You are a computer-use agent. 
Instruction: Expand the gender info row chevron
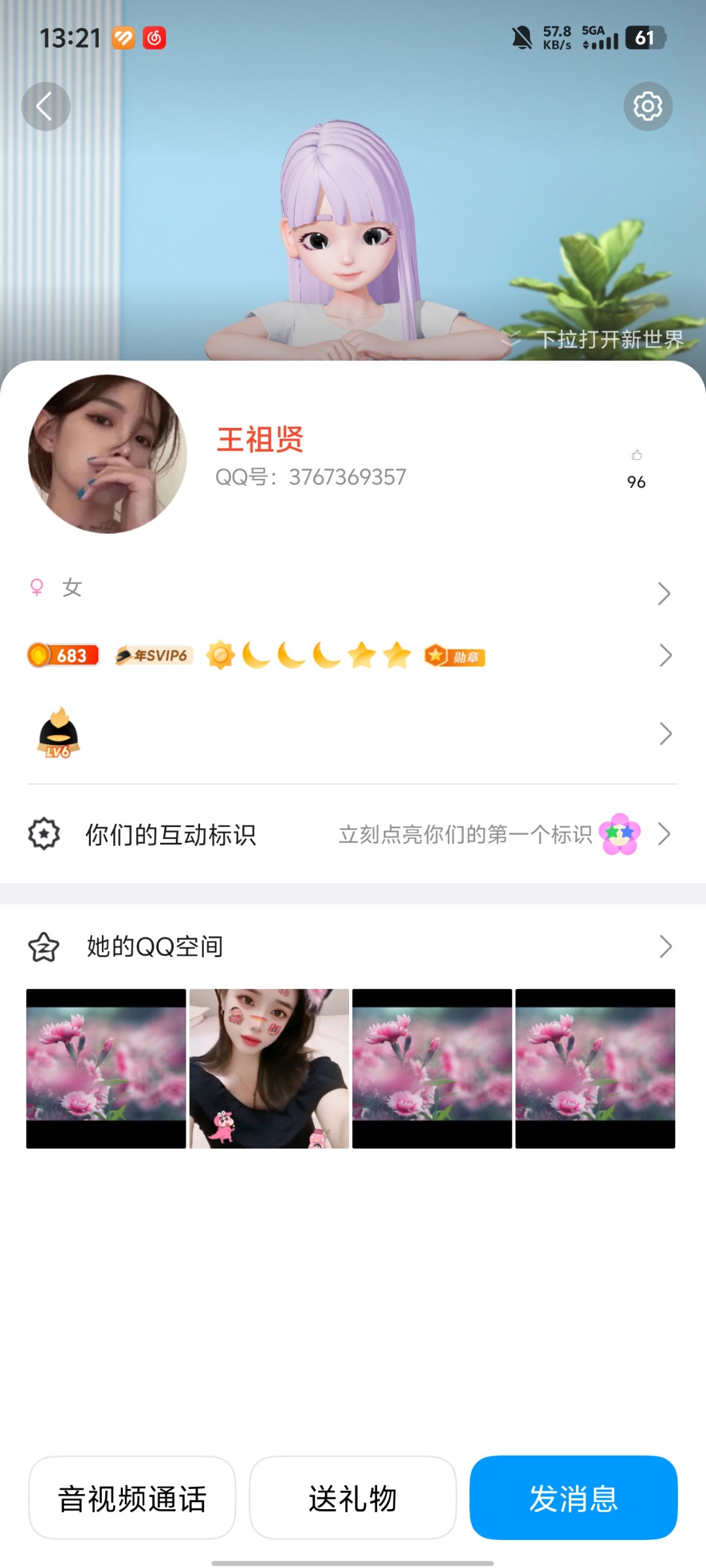click(x=664, y=593)
